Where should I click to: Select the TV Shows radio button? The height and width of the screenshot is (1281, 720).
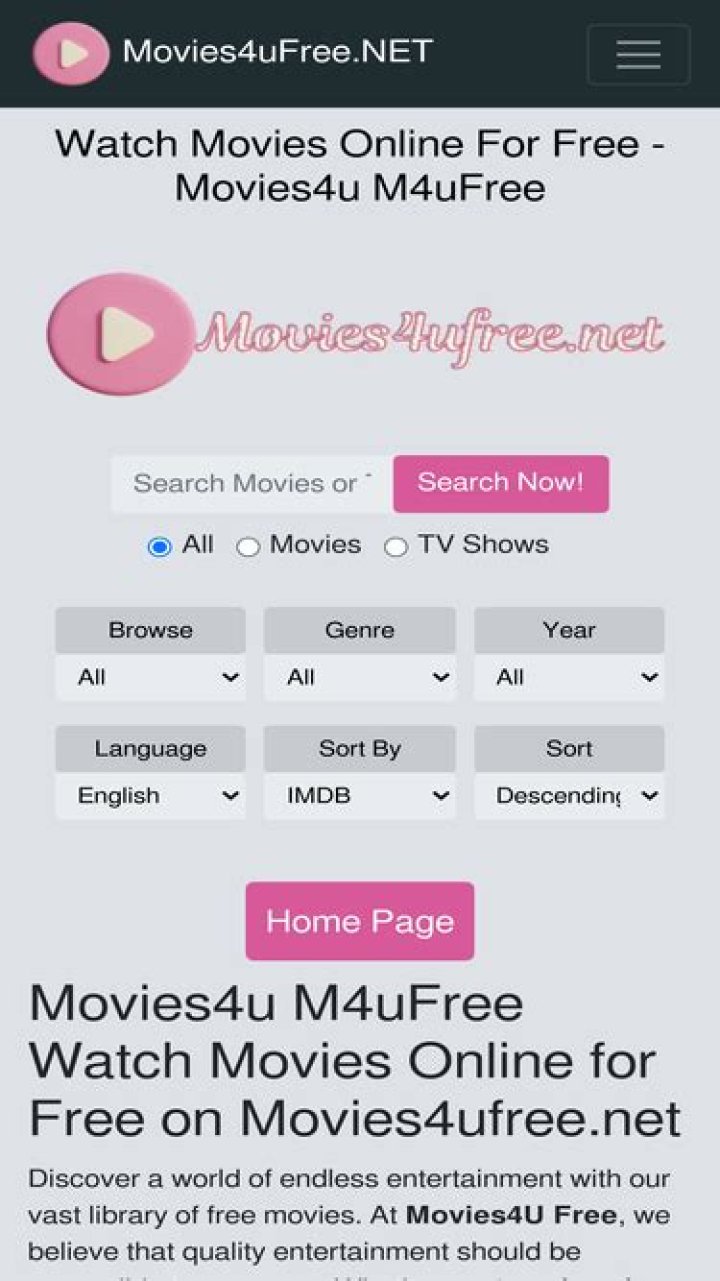[396, 547]
